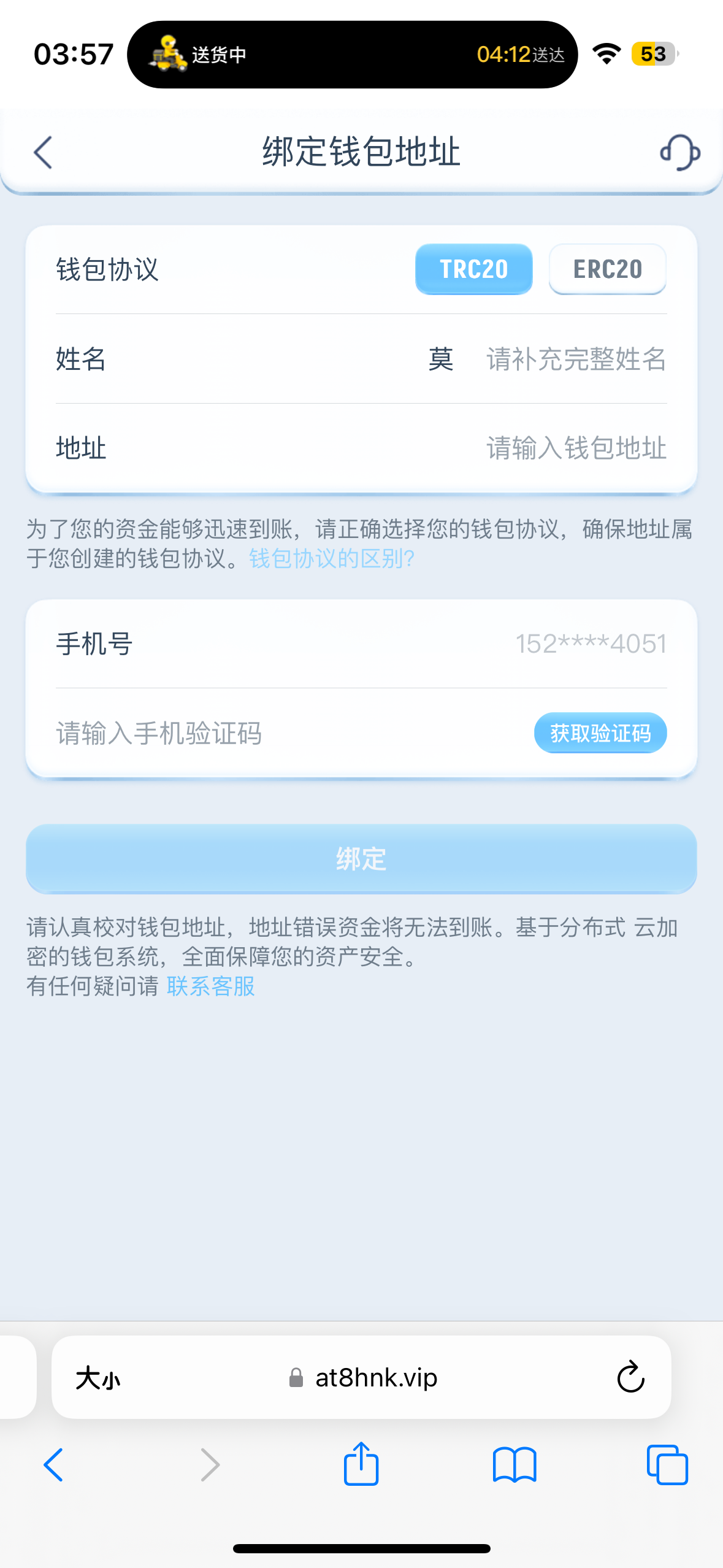Open Safari bookmarks
723x1568 pixels.
tap(514, 1465)
